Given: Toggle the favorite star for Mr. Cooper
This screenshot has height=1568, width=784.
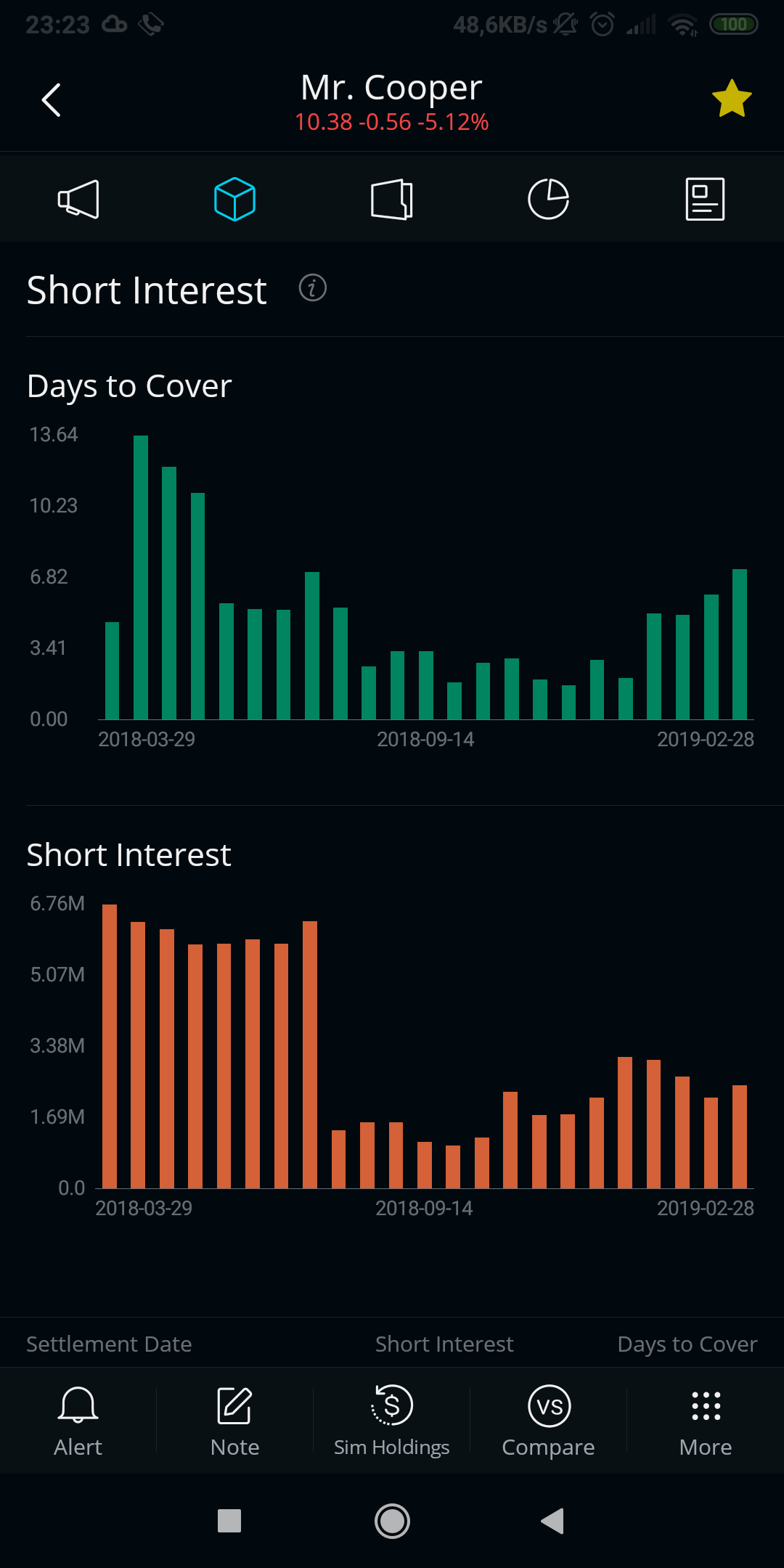Looking at the screenshot, I should (731, 99).
